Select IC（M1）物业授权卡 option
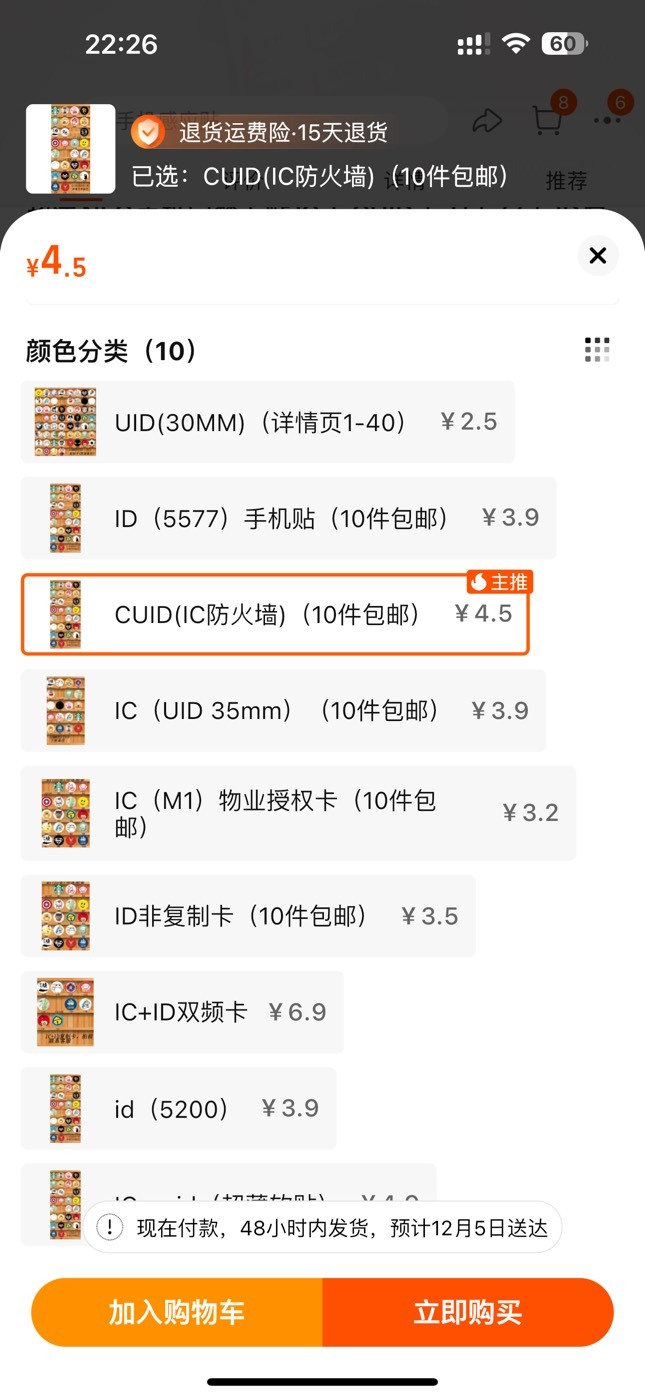The height and width of the screenshot is (1398, 645). (x=298, y=813)
